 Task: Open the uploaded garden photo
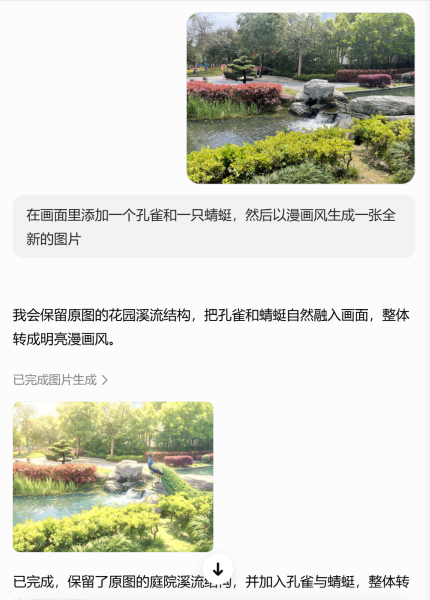(301, 98)
